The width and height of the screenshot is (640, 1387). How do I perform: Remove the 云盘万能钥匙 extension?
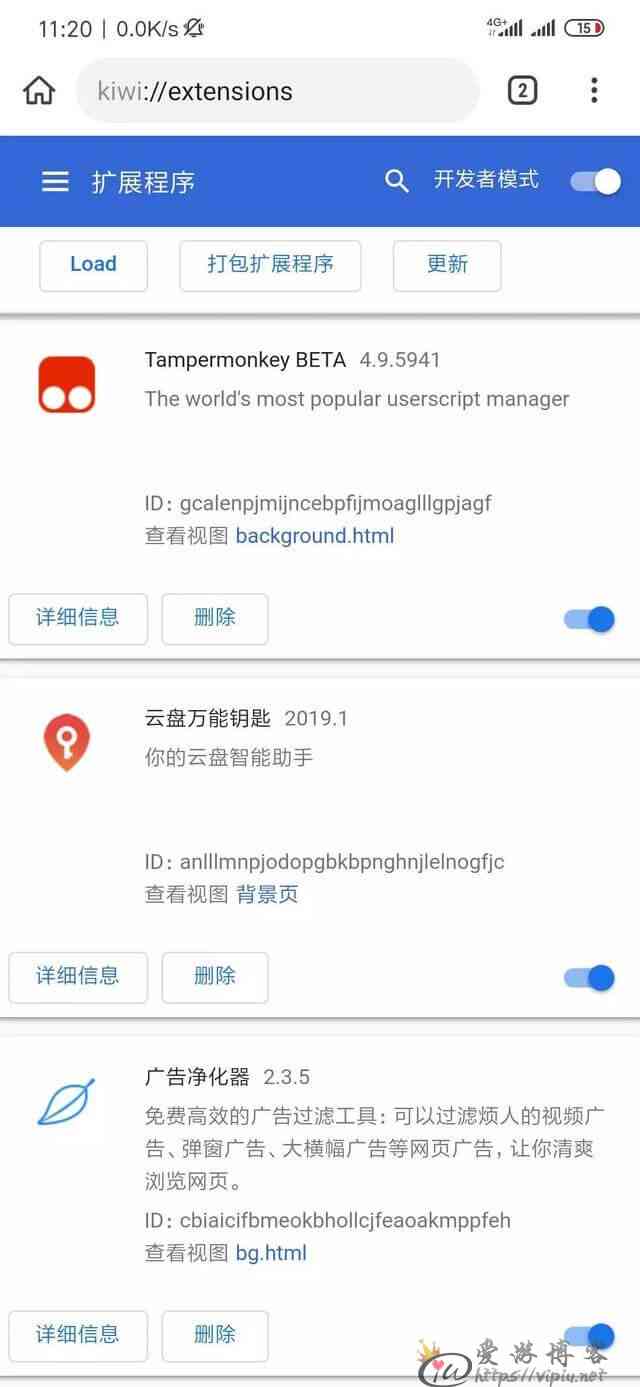215,977
